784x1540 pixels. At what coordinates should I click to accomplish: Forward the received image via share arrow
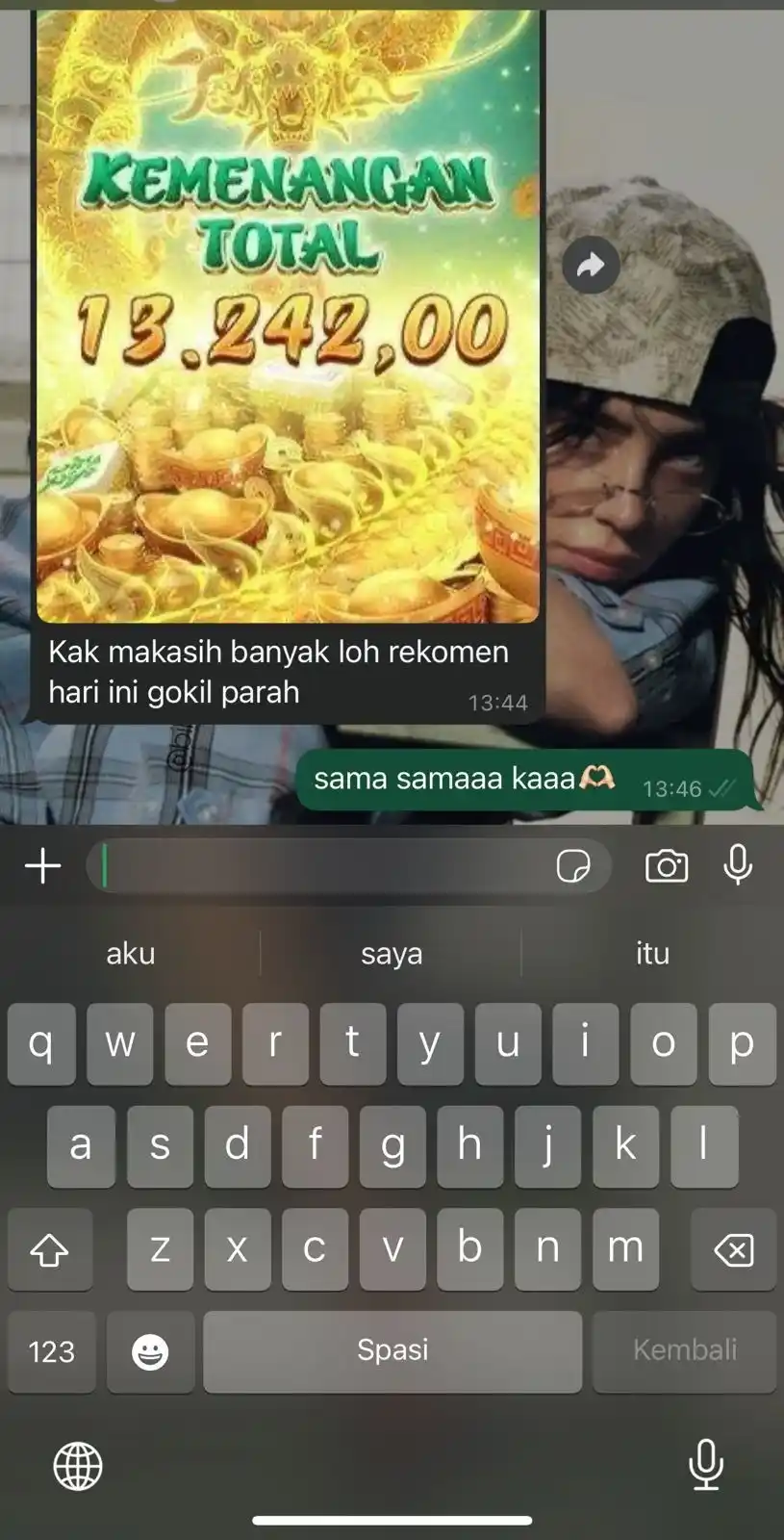click(590, 265)
